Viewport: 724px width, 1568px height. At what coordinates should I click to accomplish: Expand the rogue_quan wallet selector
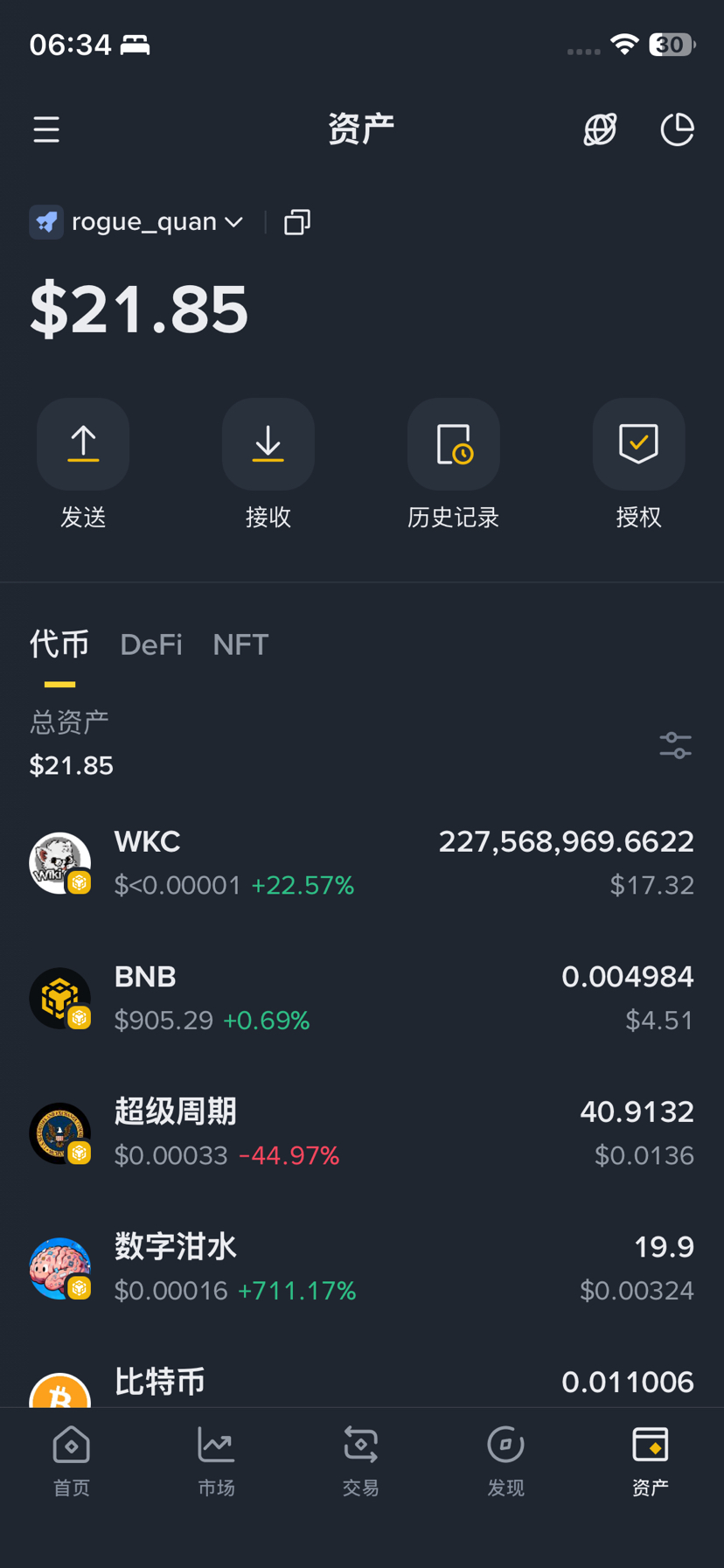click(x=144, y=222)
